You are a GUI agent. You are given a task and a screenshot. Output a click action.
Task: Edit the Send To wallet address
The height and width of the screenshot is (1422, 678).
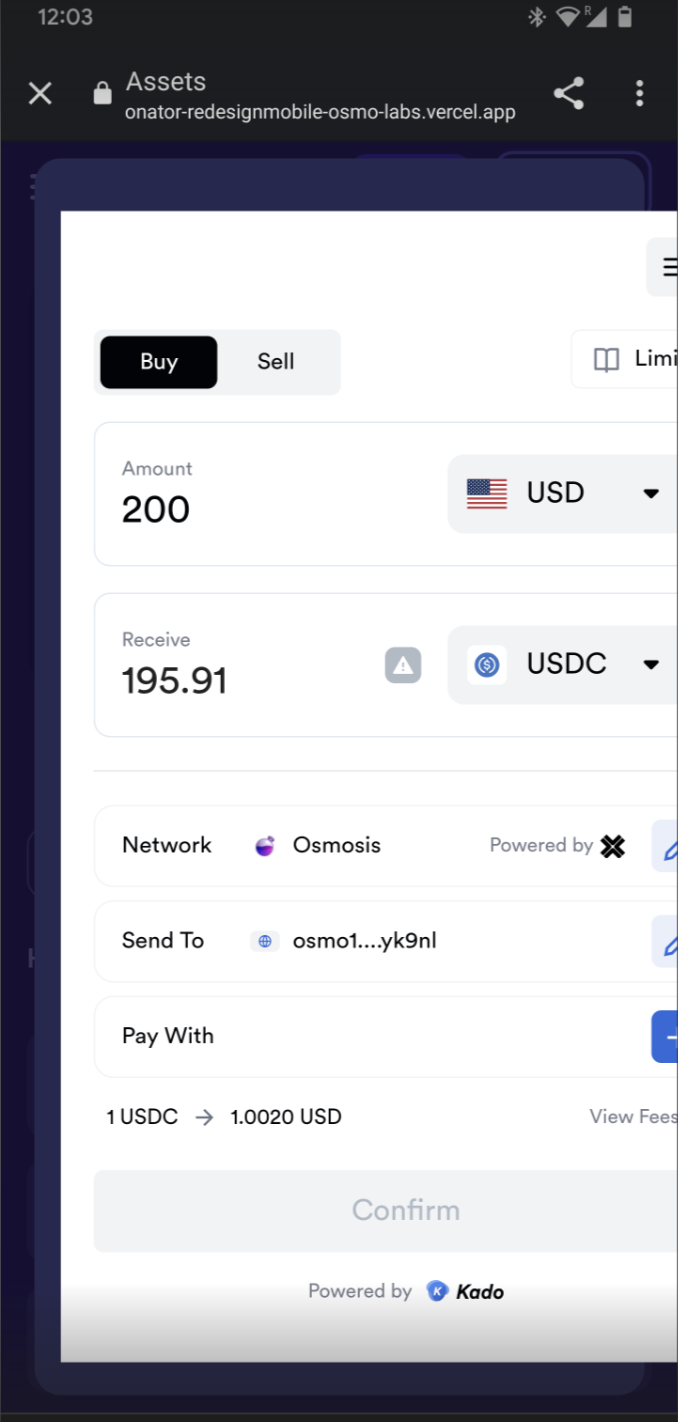pyautogui.click(x=665, y=941)
